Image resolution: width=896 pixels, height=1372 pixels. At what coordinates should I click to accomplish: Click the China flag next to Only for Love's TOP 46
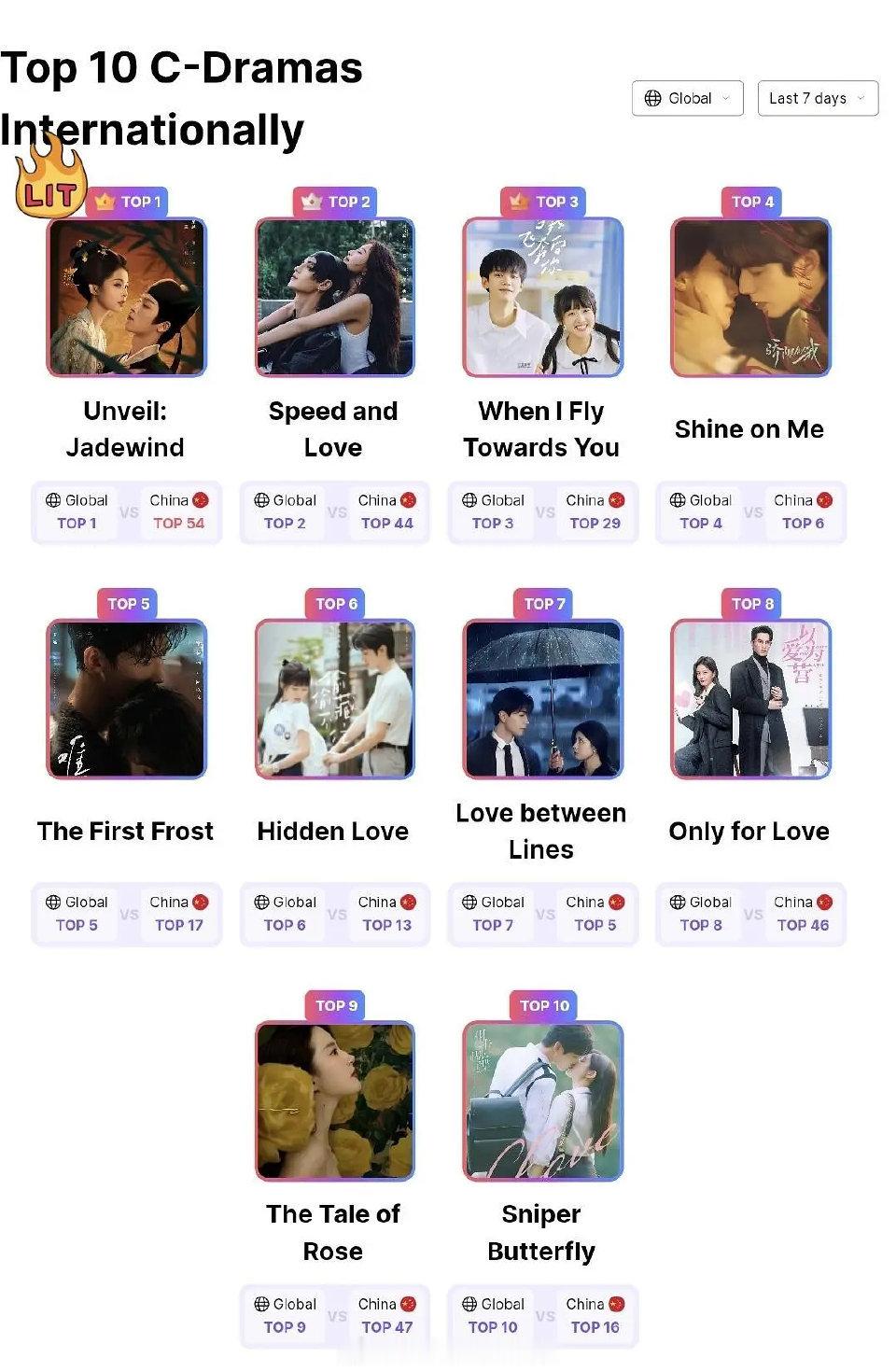pos(825,902)
